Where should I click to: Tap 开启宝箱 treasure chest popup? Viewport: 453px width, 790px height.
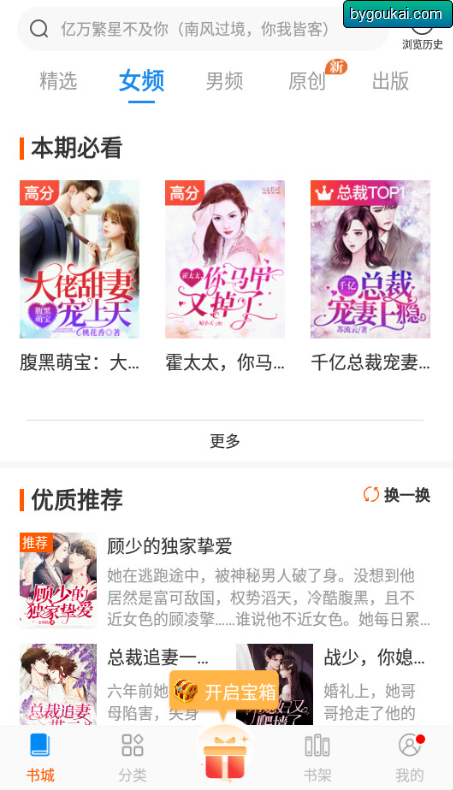pos(225,692)
